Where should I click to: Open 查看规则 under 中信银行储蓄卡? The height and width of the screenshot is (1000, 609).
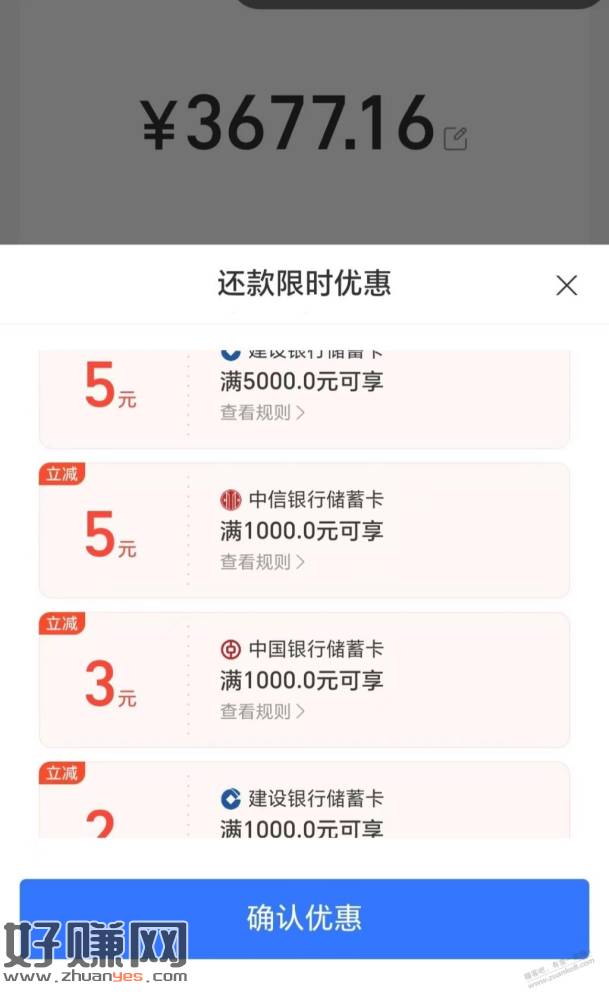(262, 562)
